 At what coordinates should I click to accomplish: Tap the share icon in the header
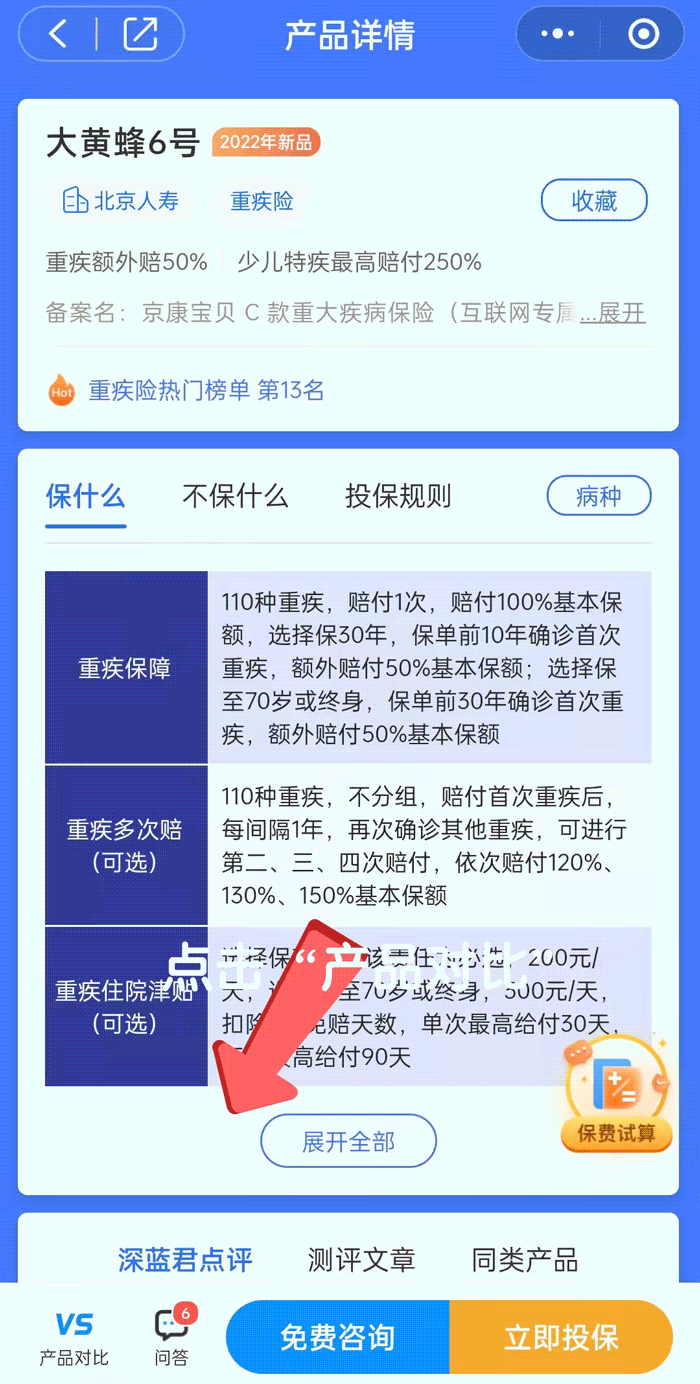tap(140, 35)
